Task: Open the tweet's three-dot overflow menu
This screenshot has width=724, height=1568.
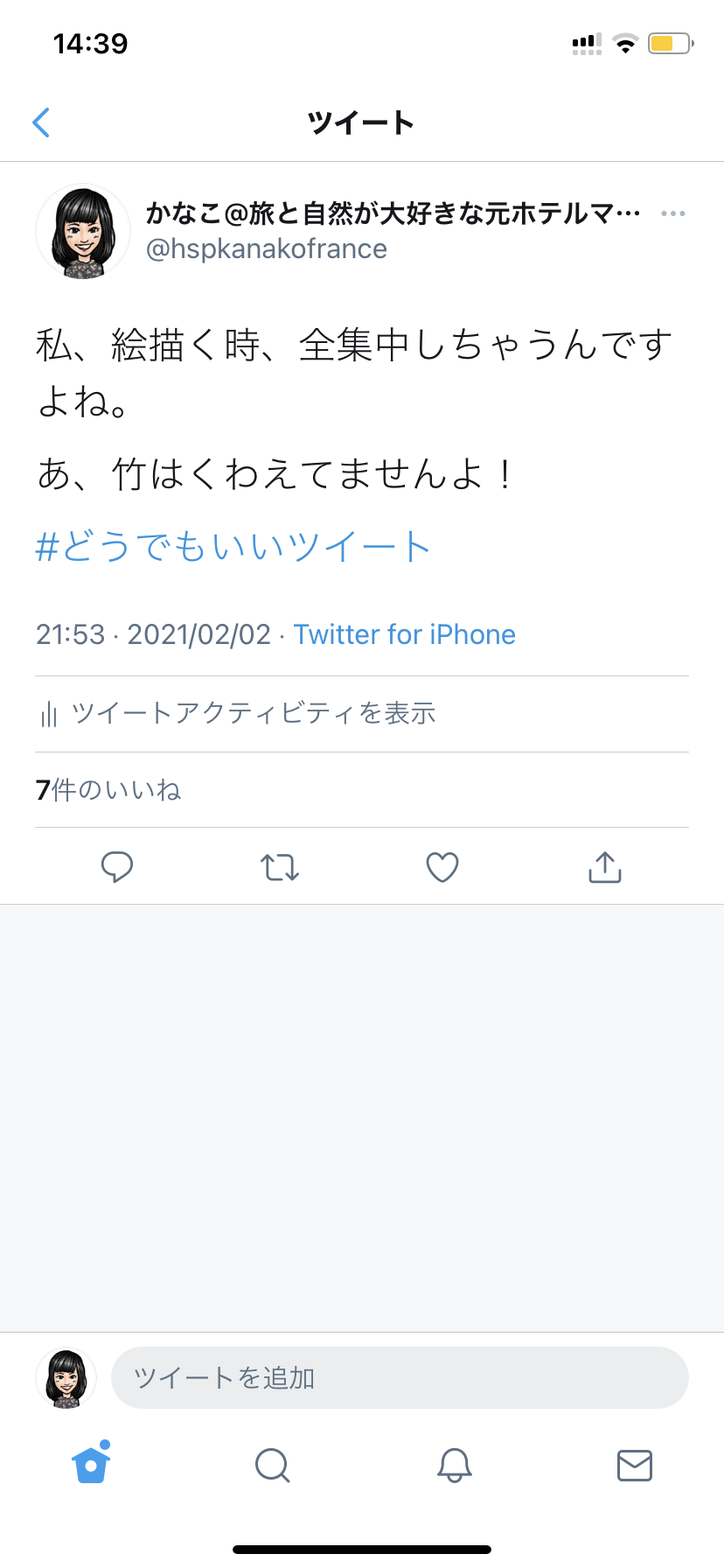Action: point(672,213)
